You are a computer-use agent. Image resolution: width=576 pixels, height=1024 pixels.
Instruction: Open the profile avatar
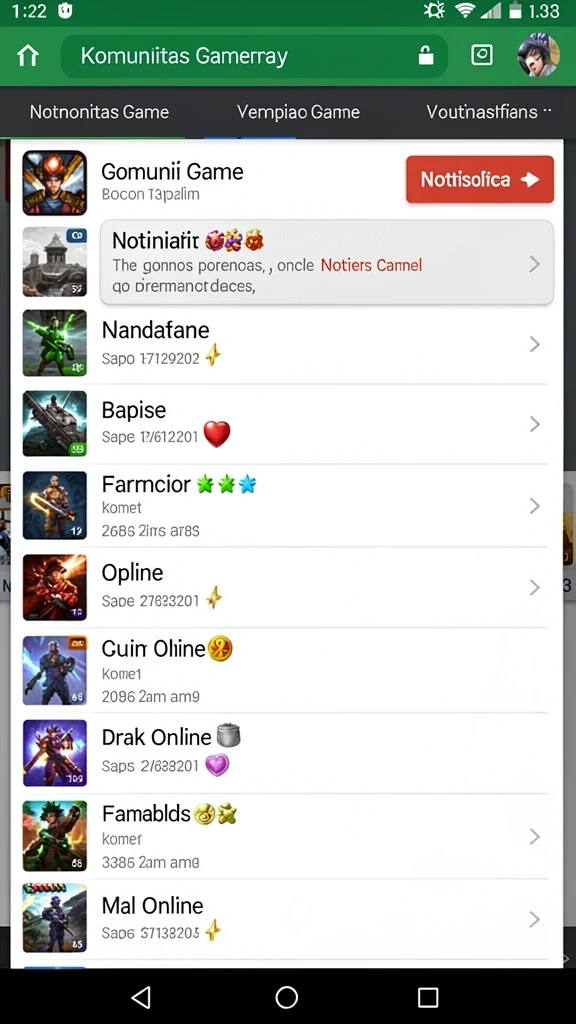(539, 56)
